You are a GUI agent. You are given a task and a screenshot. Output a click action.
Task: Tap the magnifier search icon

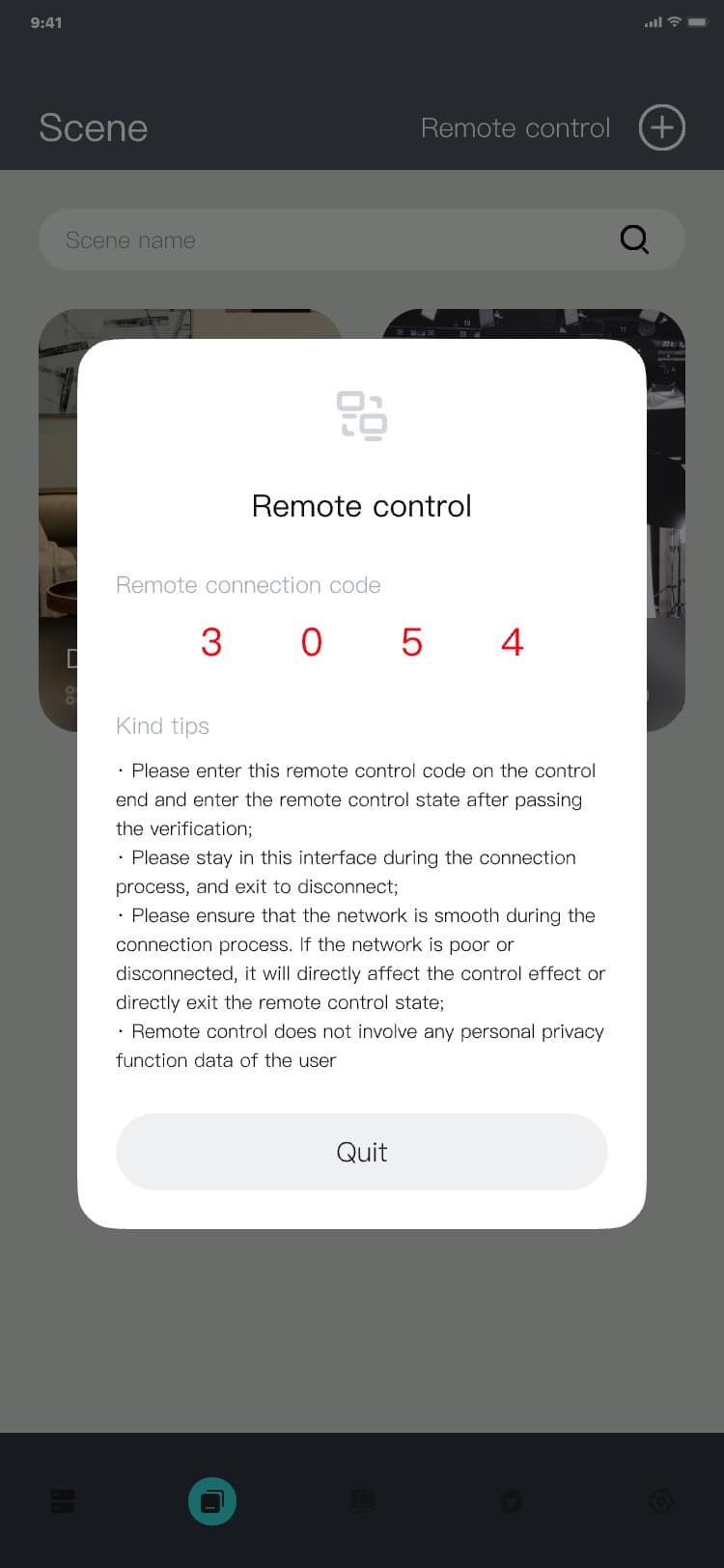click(x=634, y=239)
